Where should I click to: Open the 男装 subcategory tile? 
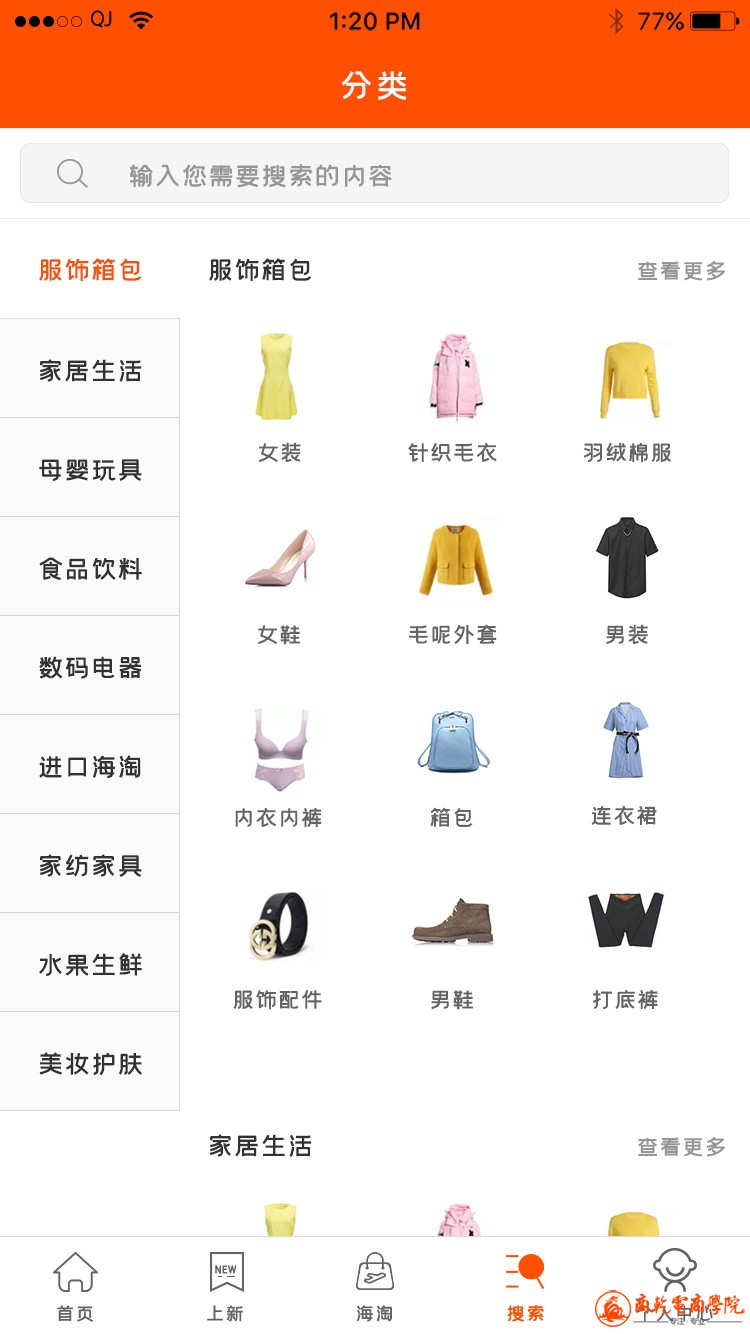pyautogui.click(x=627, y=580)
